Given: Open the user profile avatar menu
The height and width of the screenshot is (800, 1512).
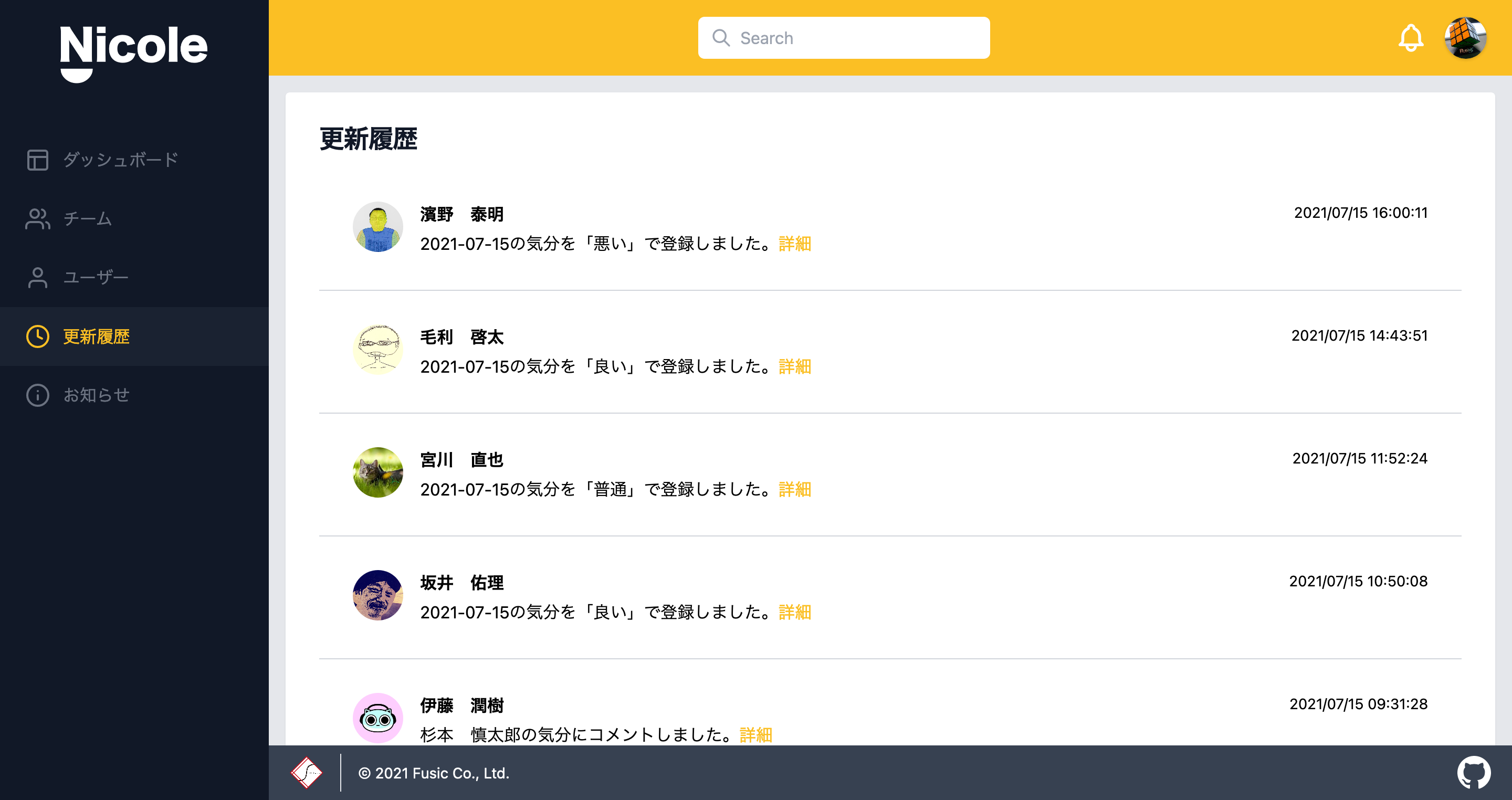Looking at the screenshot, I should [1465, 38].
